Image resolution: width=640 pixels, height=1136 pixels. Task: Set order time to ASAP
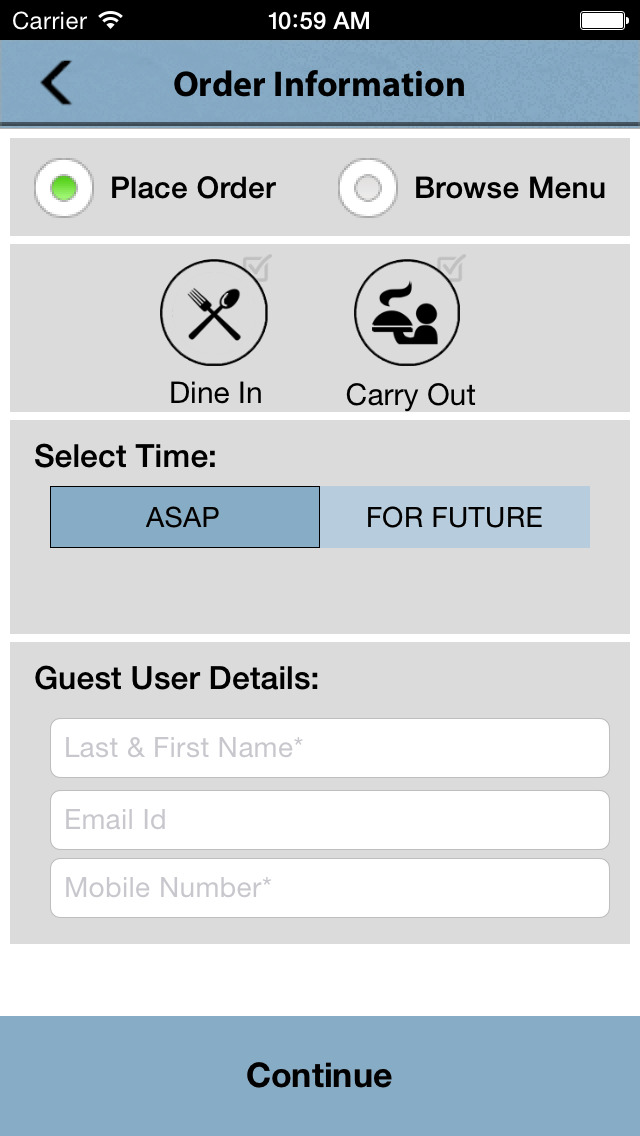pos(185,517)
